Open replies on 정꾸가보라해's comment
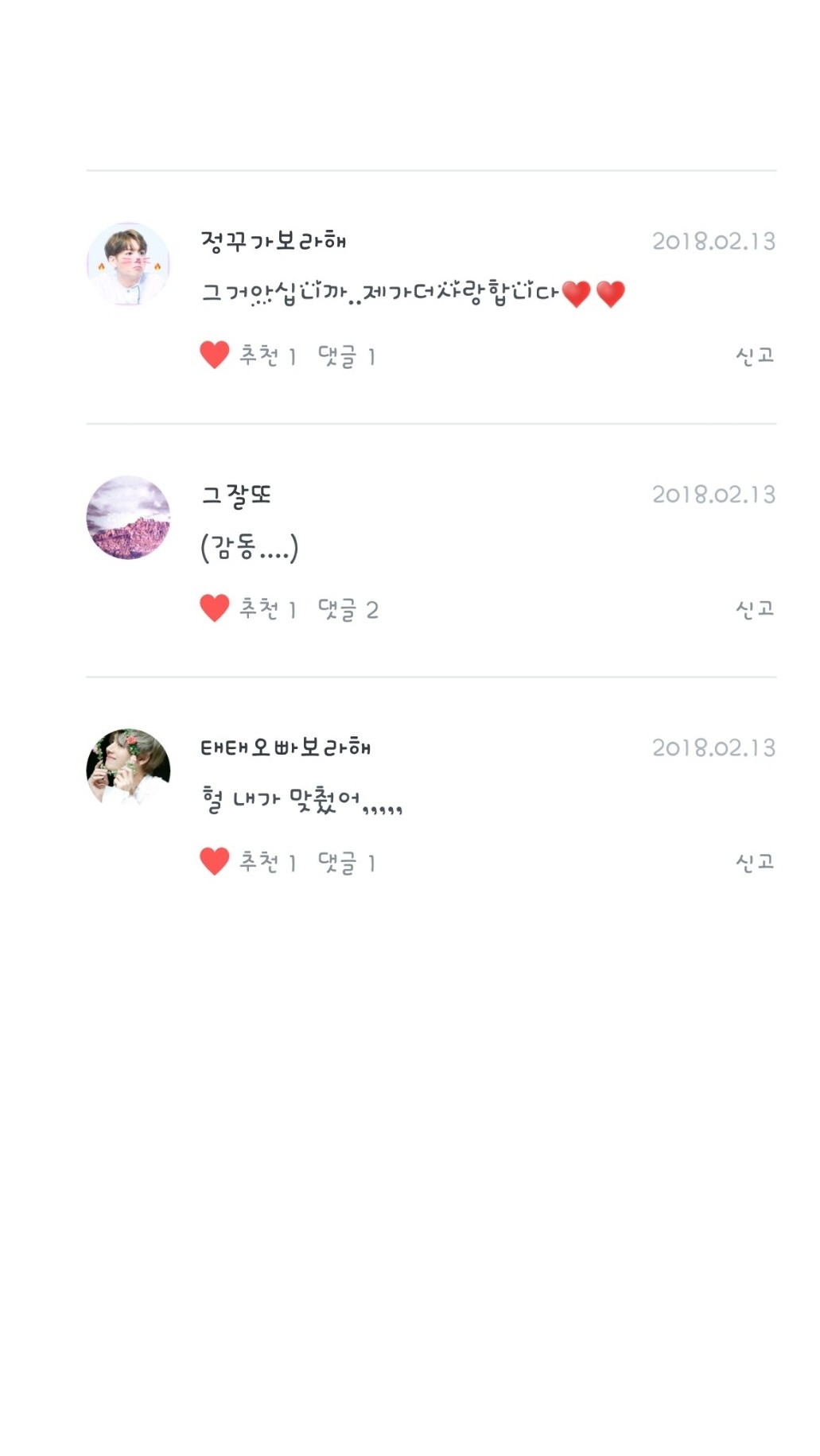This screenshot has height=1456, width=820. [346, 355]
